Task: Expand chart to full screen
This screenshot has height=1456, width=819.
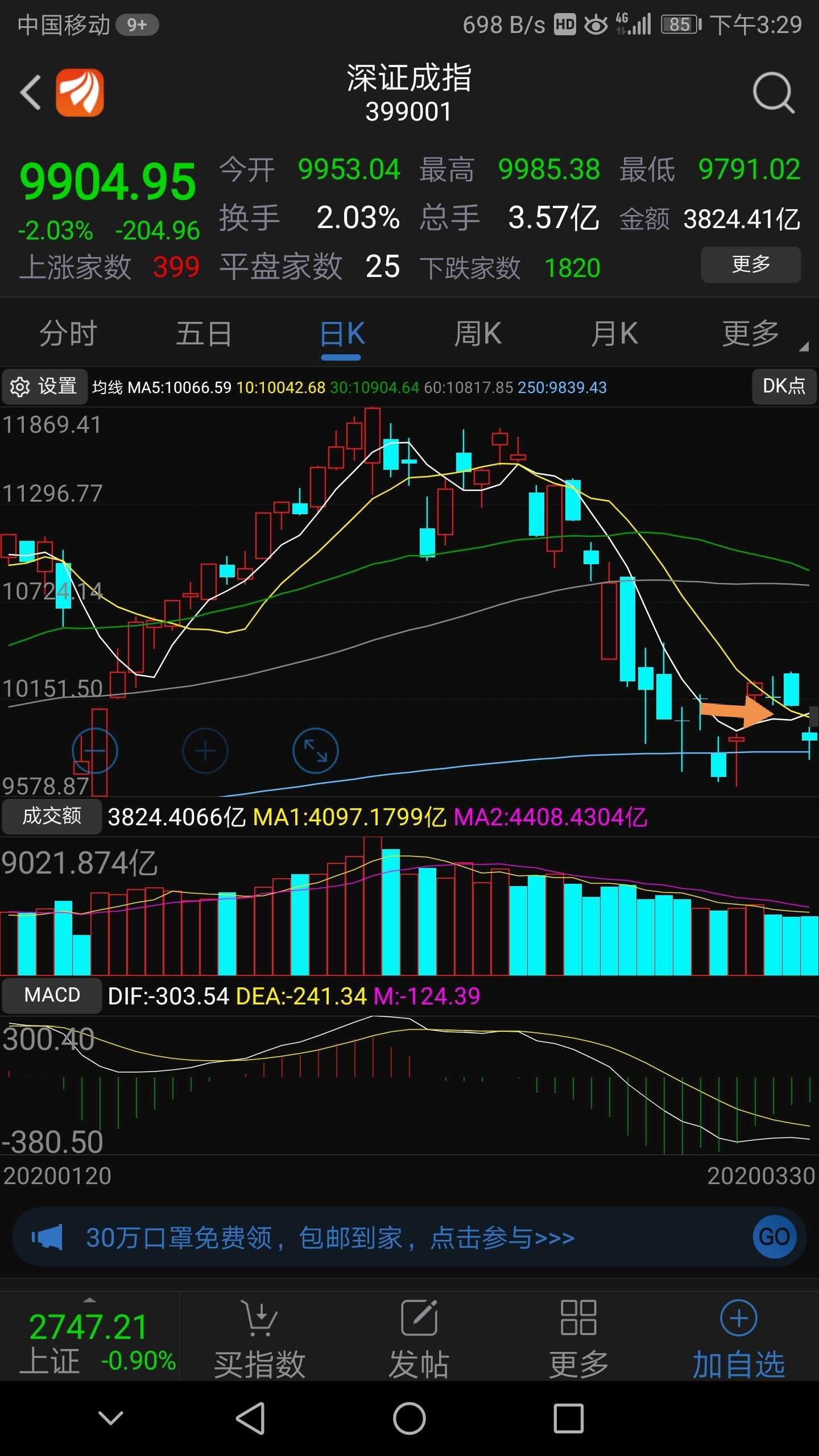Action: coord(315,751)
